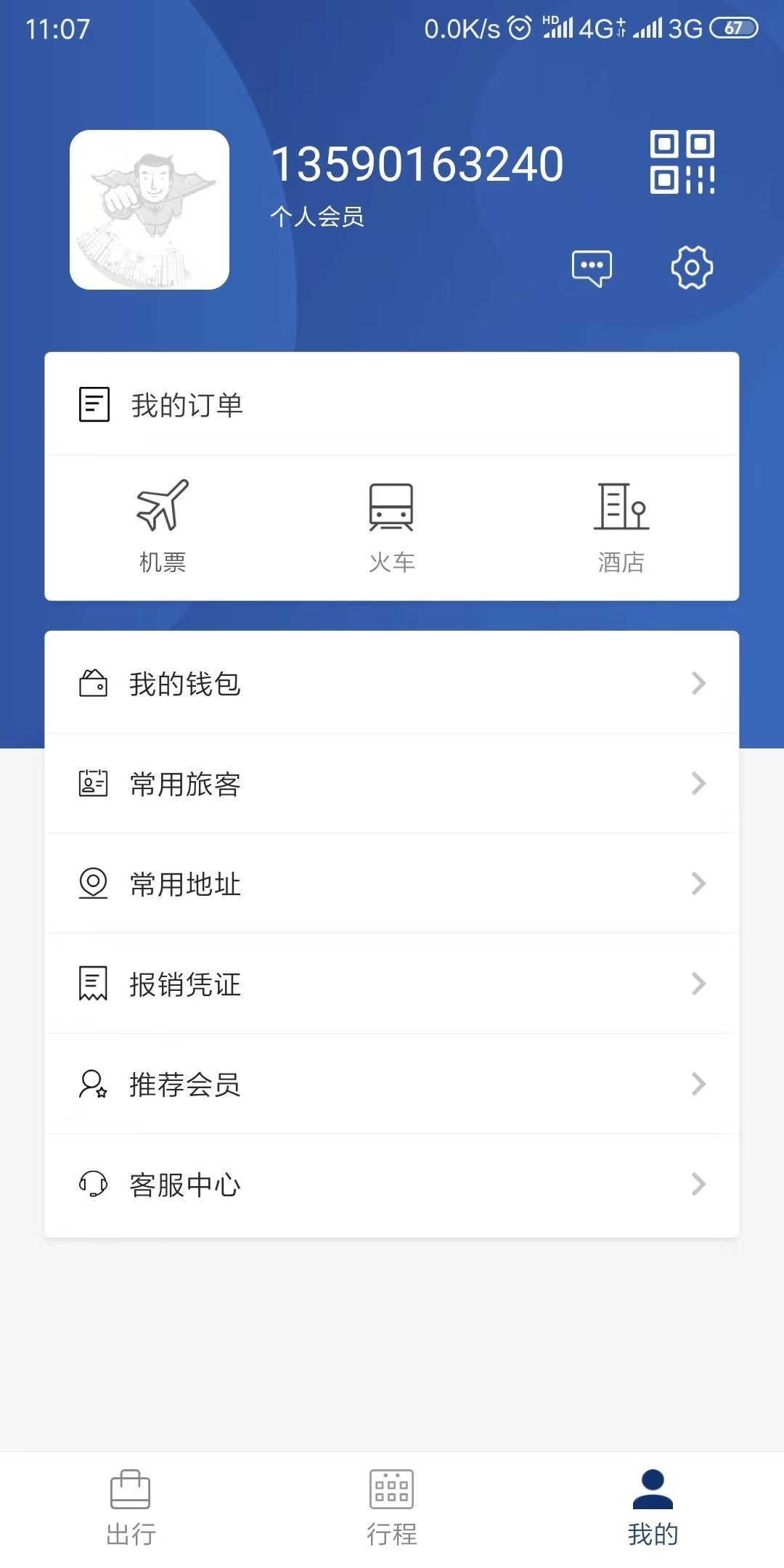The image size is (784, 1568).
Task: Open the settings gear
Action: click(691, 268)
